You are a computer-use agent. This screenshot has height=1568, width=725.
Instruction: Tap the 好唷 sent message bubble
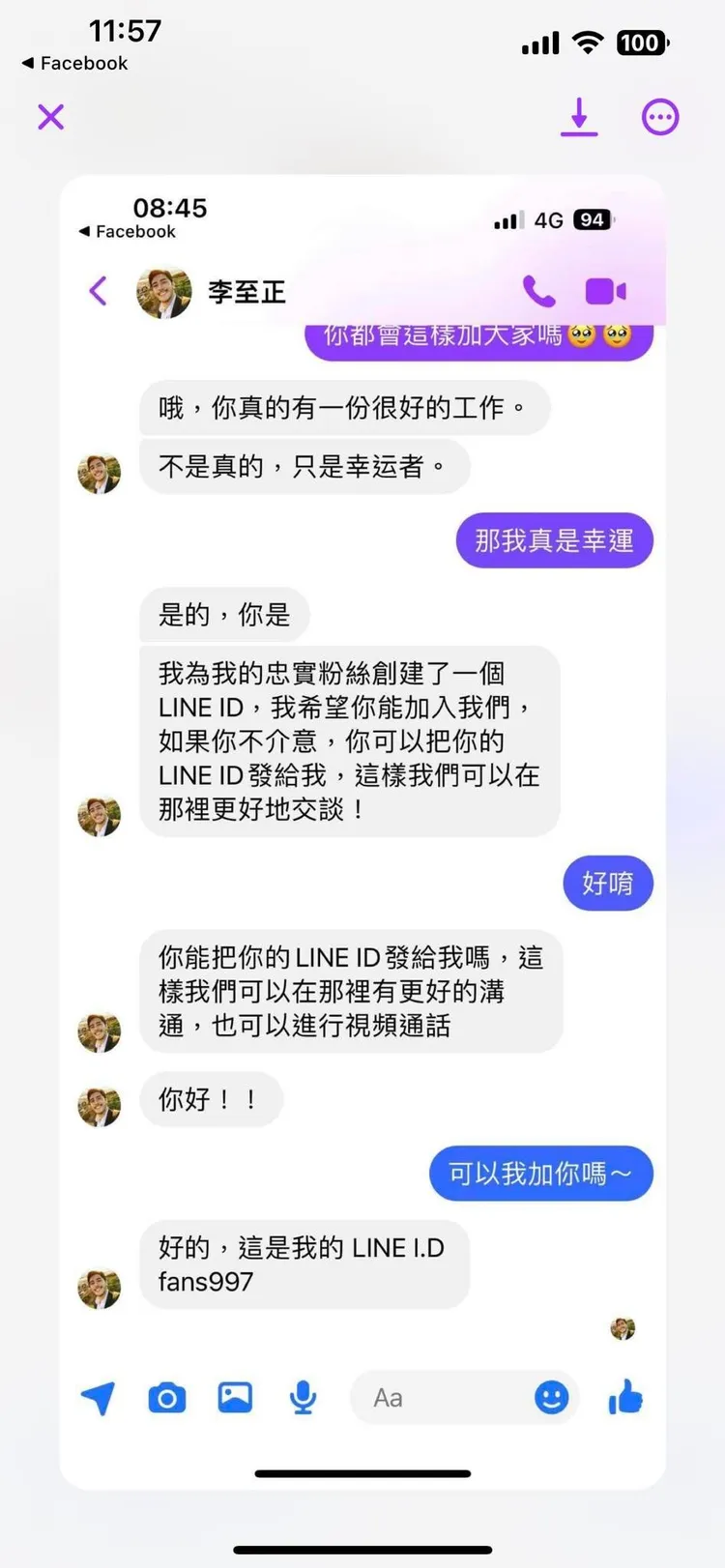[x=607, y=884]
